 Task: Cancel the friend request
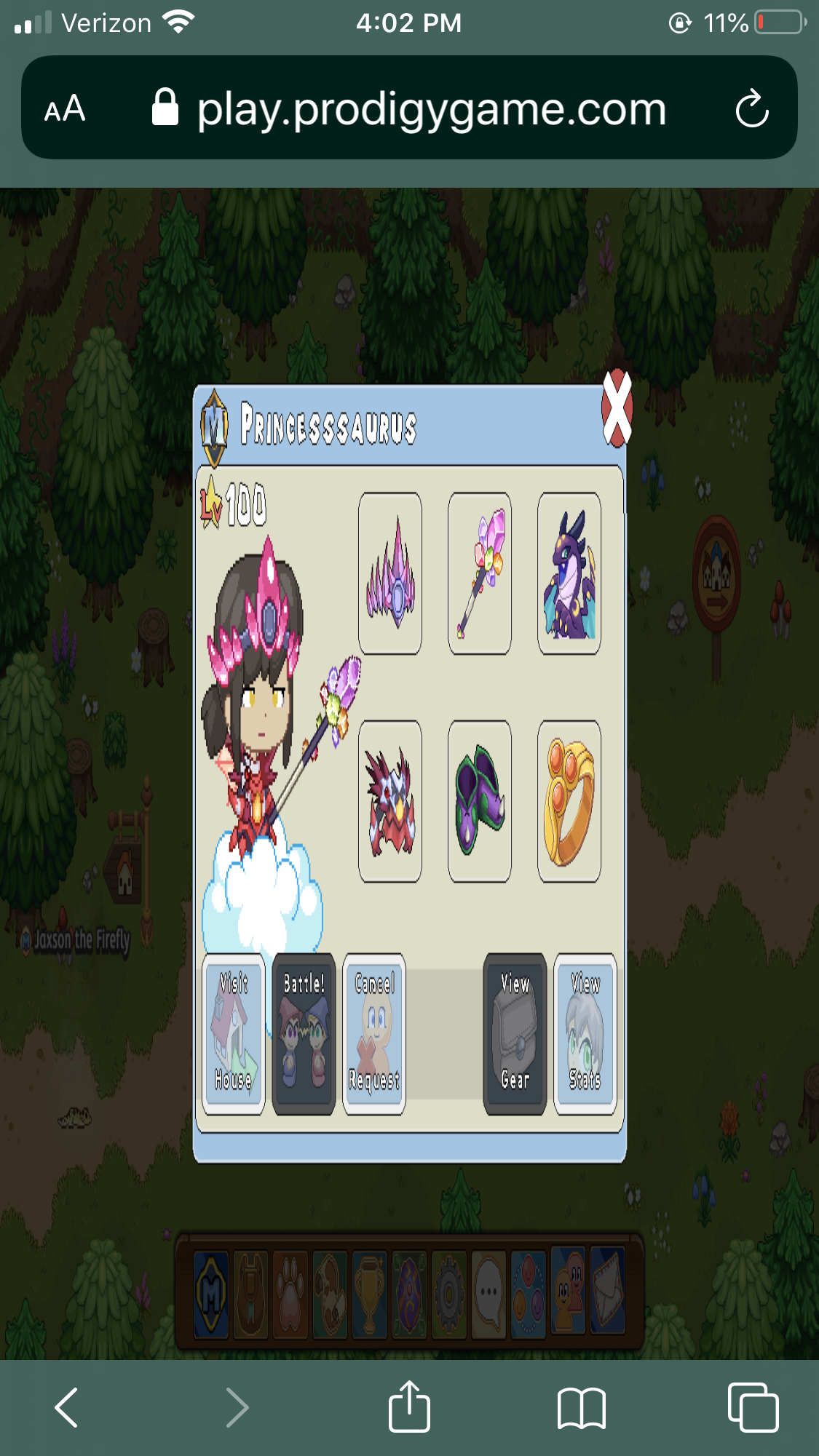(x=374, y=1033)
